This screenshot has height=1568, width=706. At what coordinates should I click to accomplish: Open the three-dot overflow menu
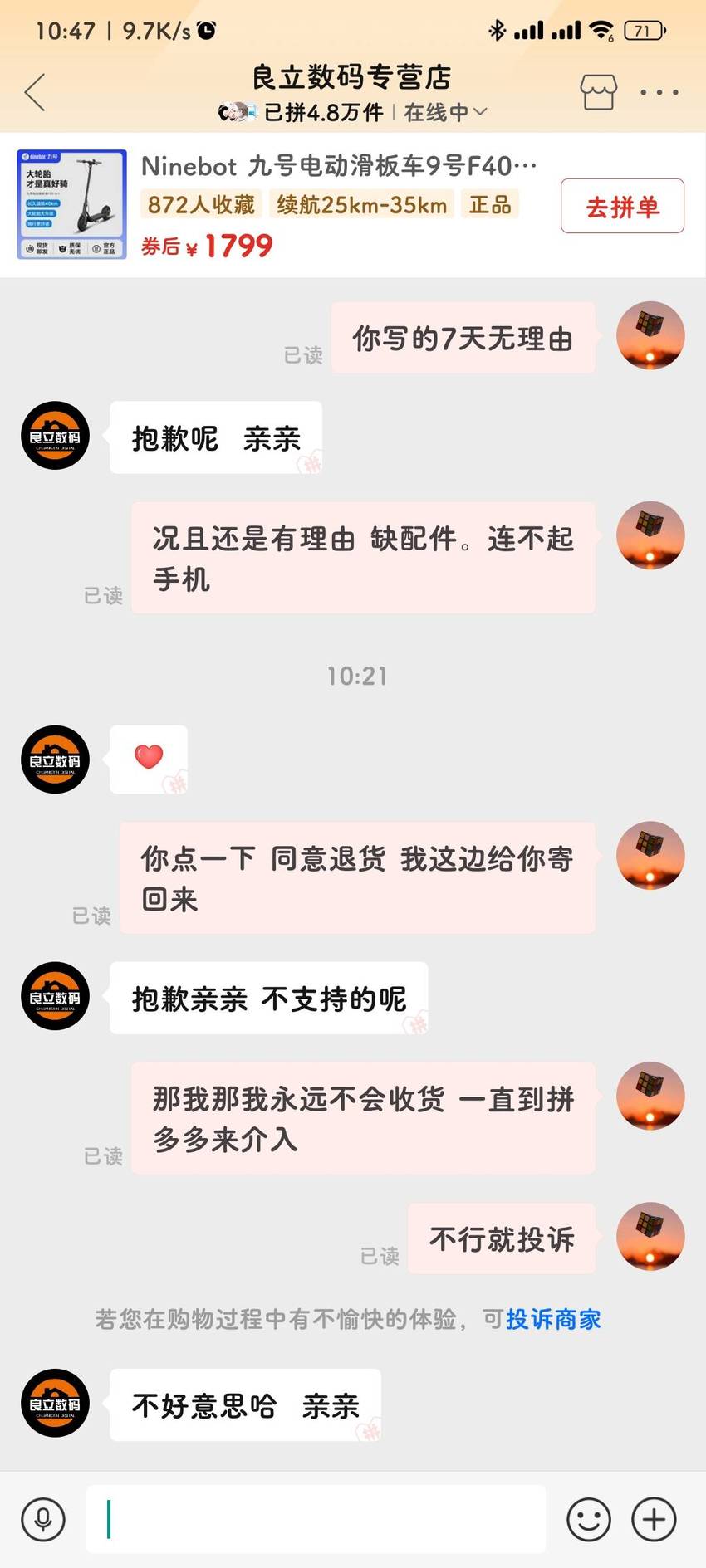click(659, 92)
